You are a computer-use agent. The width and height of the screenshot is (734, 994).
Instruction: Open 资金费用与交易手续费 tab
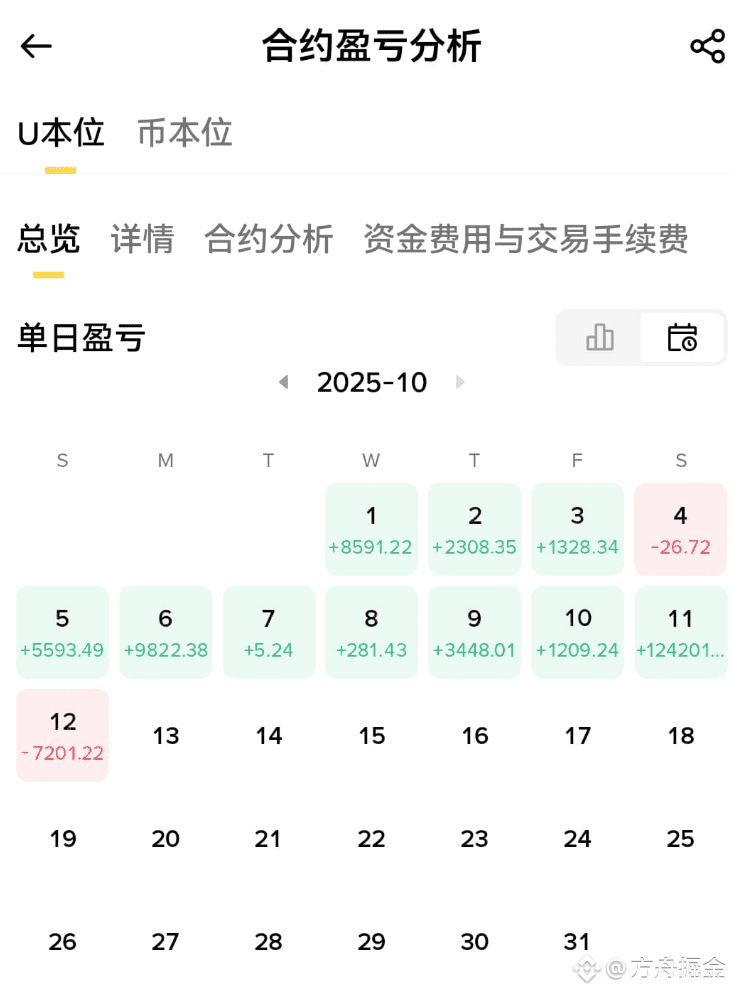(525, 239)
